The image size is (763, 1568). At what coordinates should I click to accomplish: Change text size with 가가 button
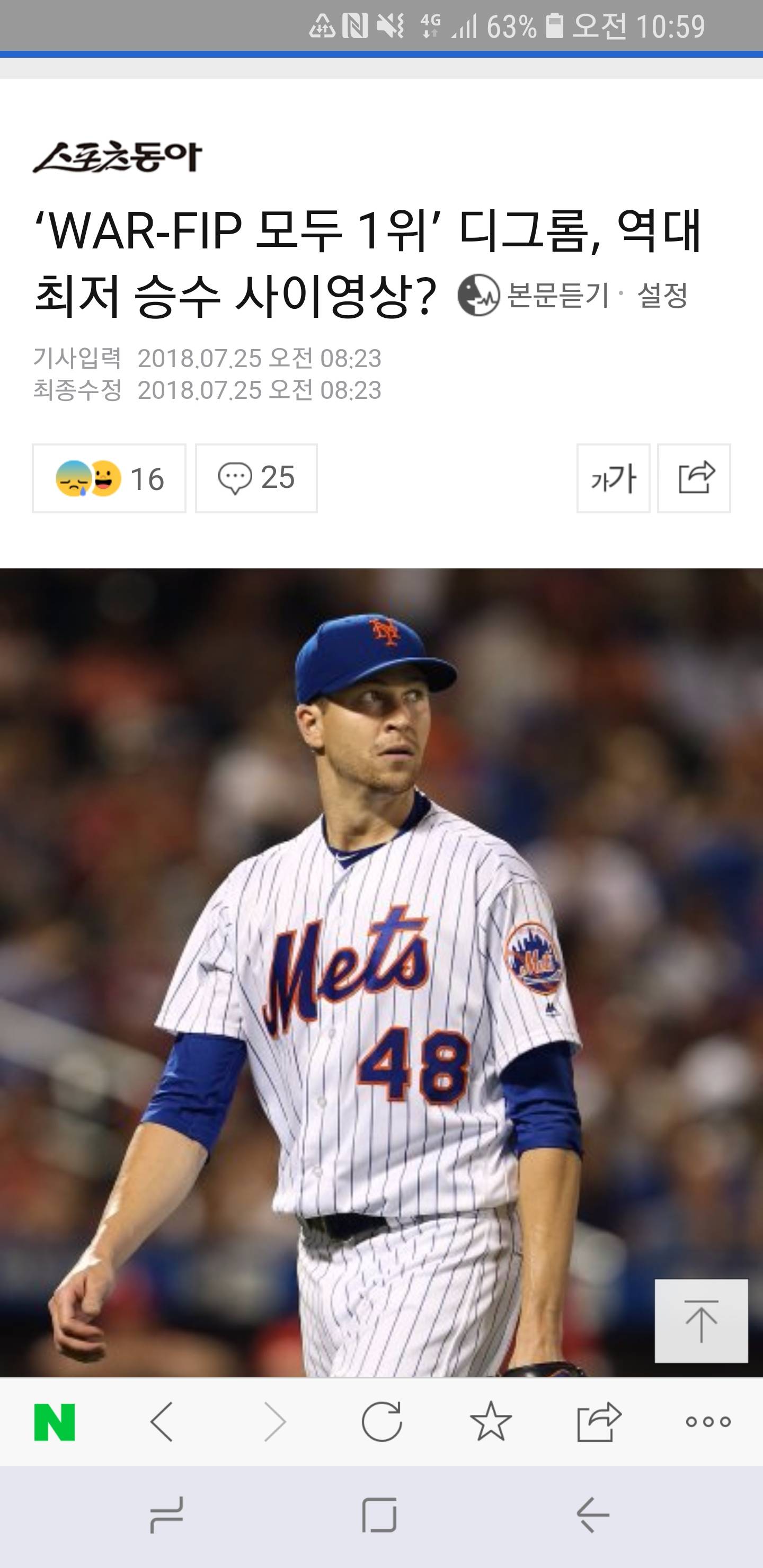613,478
